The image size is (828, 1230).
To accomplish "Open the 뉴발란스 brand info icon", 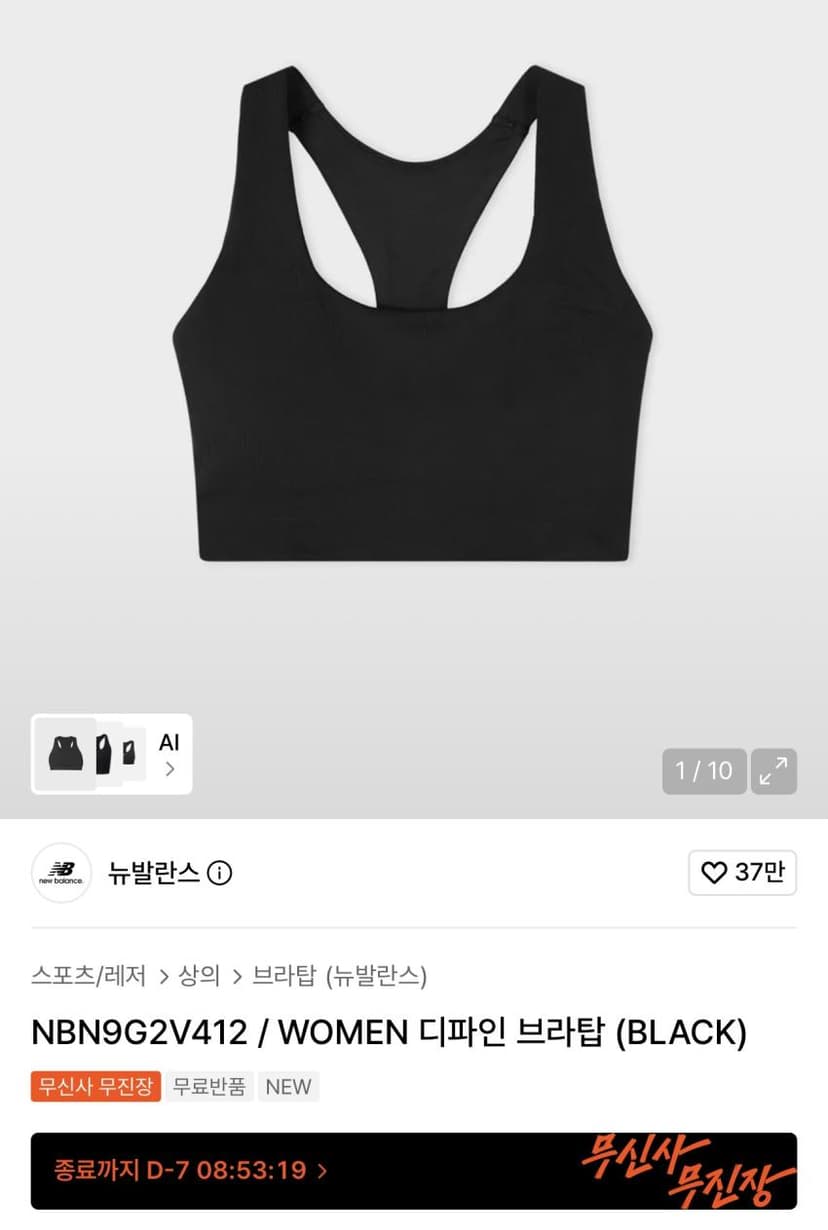I will (x=219, y=873).
